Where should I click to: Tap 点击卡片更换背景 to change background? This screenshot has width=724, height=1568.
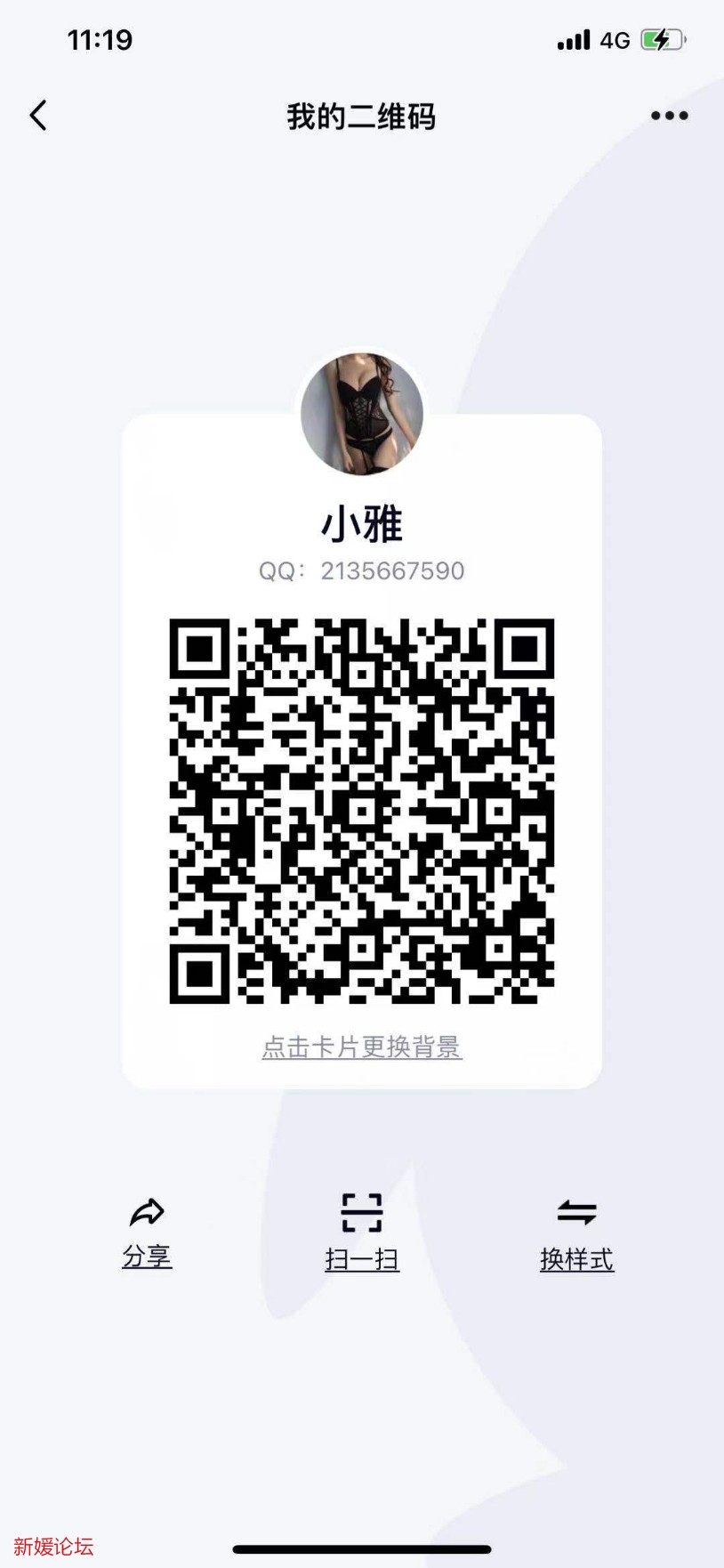pyautogui.click(x=361, y=1048)
